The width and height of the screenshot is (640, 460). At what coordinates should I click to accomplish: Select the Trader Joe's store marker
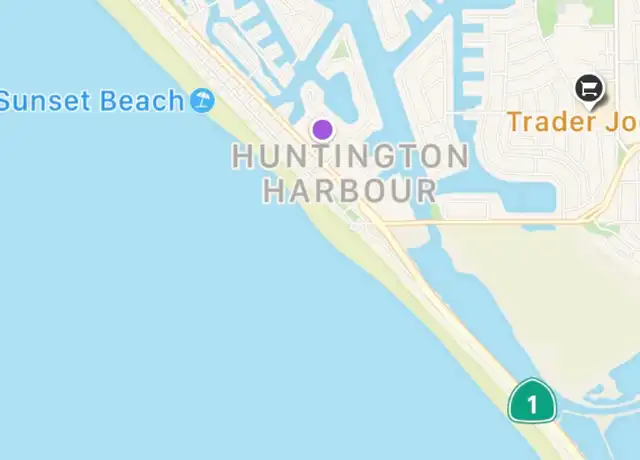590,91
